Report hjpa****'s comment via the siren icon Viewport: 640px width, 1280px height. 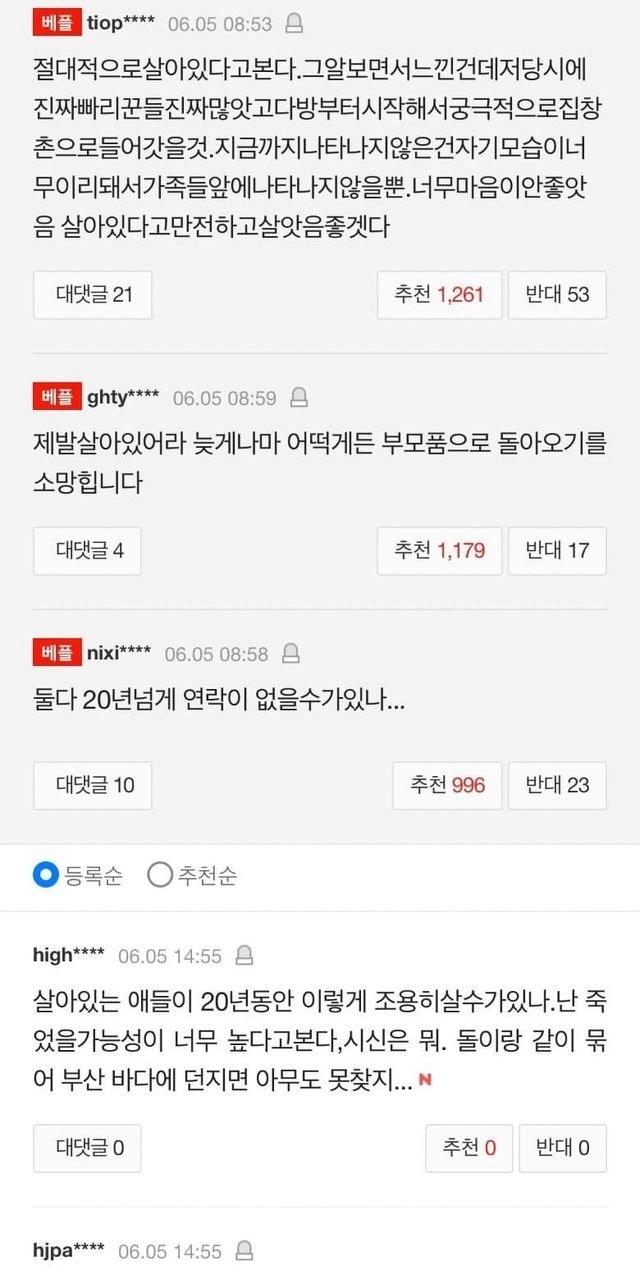244,1251
